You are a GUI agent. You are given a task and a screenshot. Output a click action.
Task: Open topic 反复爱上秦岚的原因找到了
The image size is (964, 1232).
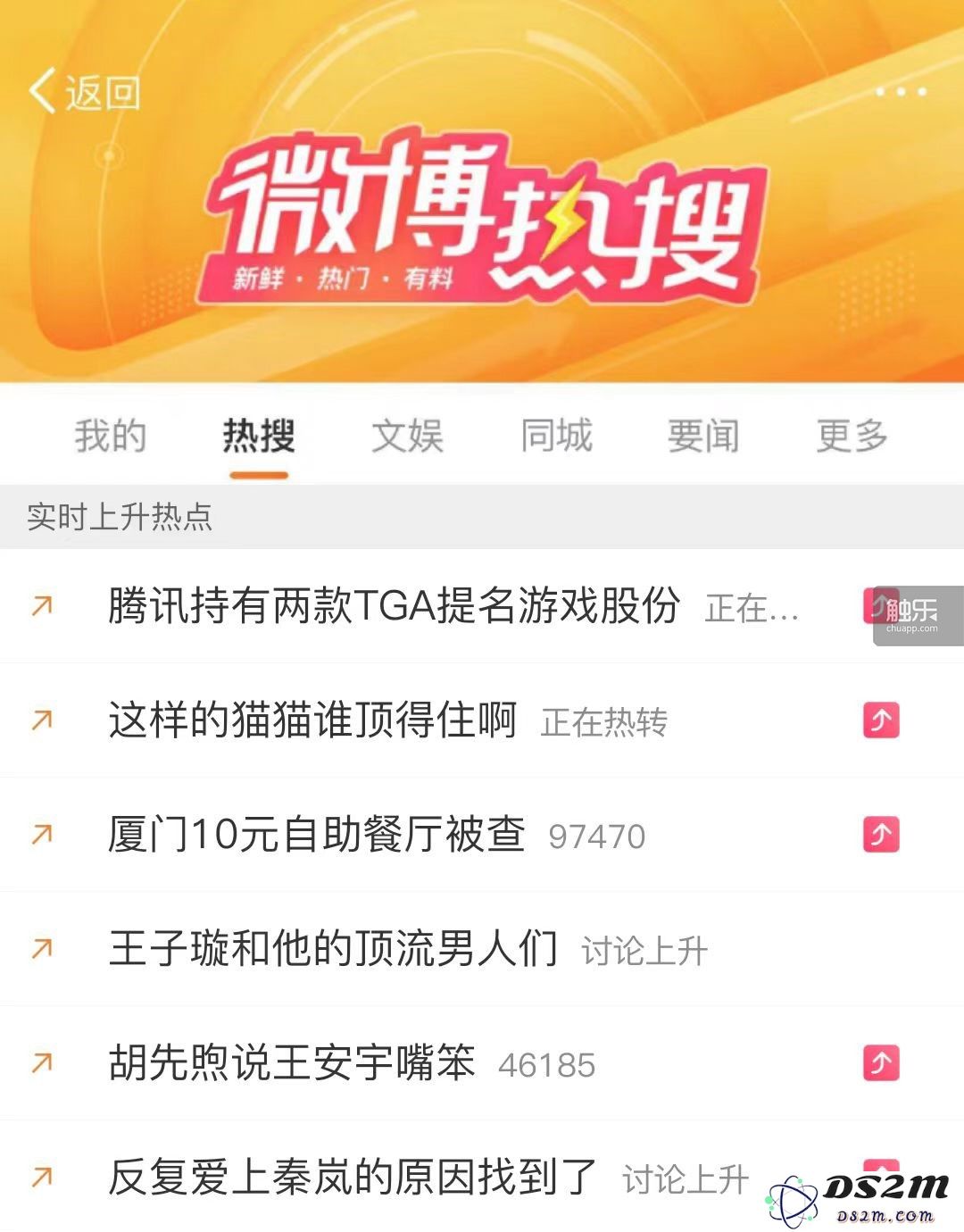(x=353, y=1177)
